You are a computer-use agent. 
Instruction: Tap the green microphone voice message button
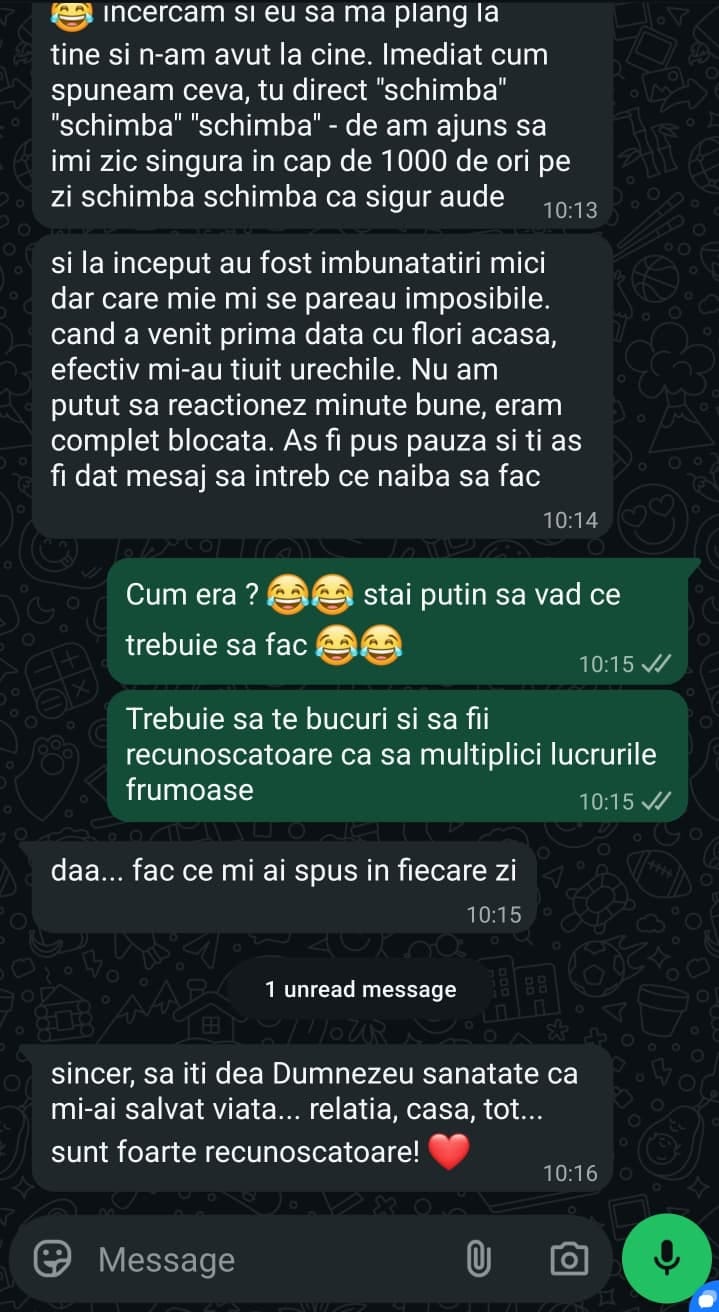667,1259
